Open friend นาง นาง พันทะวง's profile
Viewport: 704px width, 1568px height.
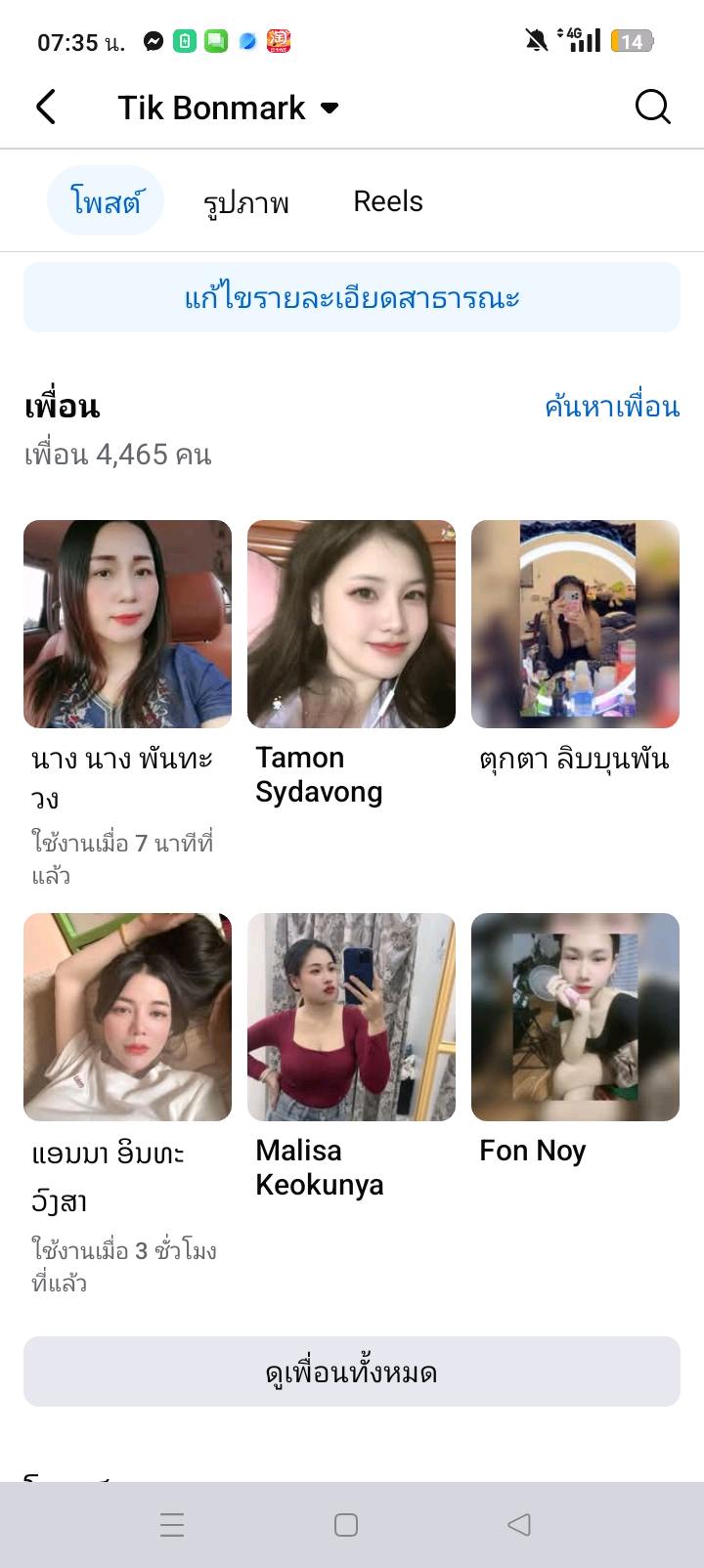127,624
